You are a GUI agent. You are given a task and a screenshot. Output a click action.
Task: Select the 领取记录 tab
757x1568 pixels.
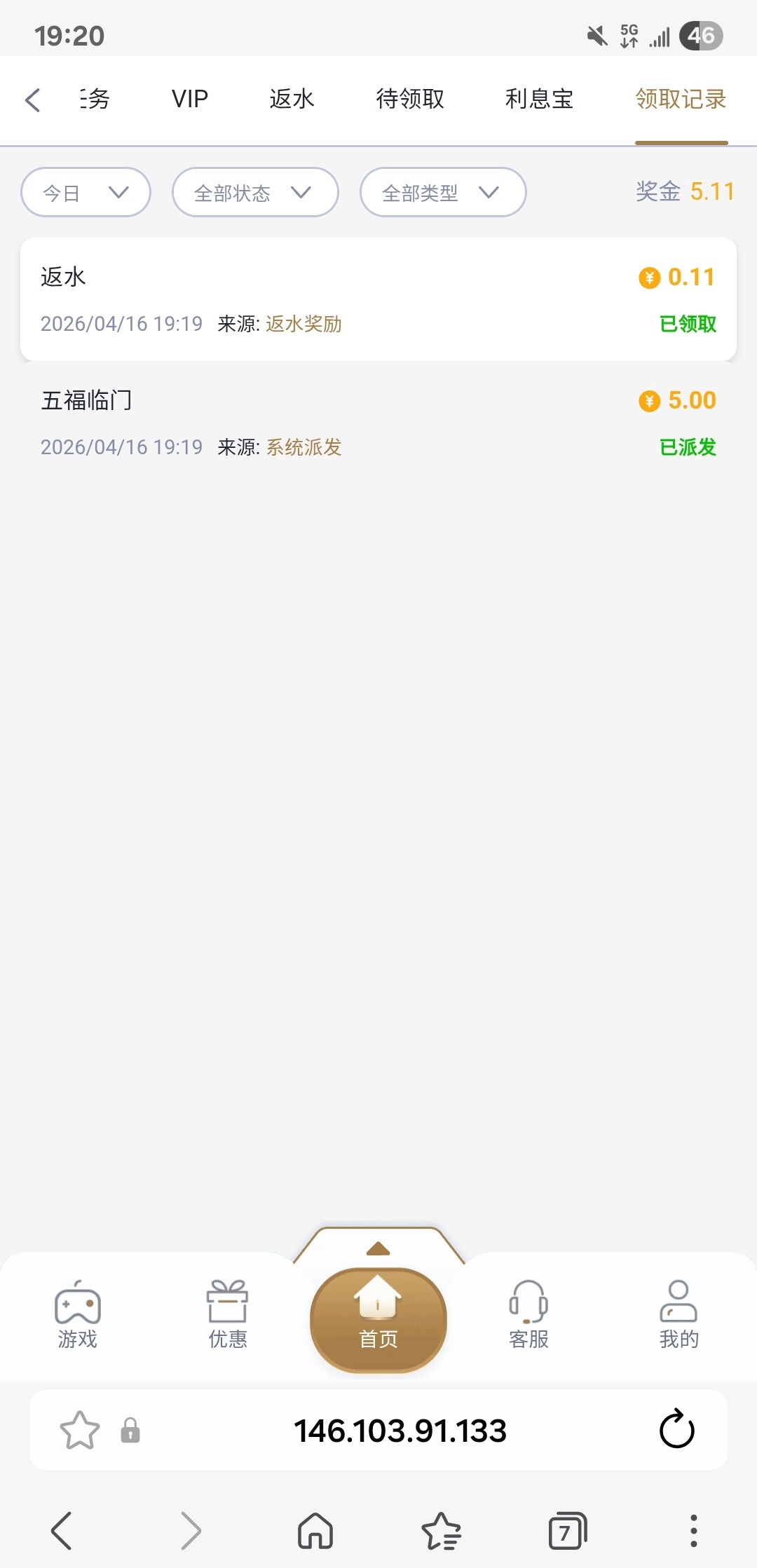pyautogui.click(x=681, y=100)
